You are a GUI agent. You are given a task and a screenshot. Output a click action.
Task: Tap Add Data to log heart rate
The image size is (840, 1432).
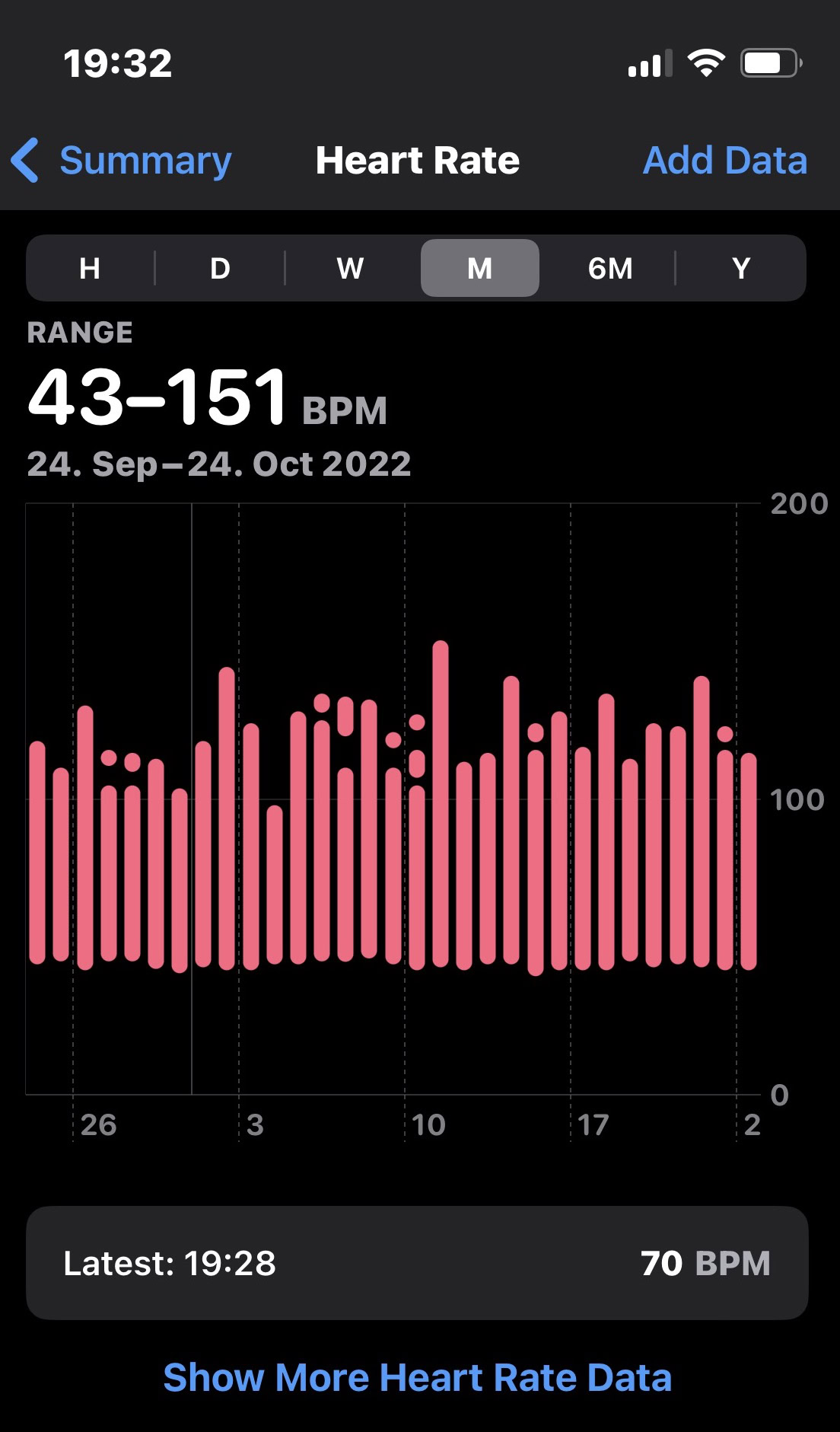[724, 161]
